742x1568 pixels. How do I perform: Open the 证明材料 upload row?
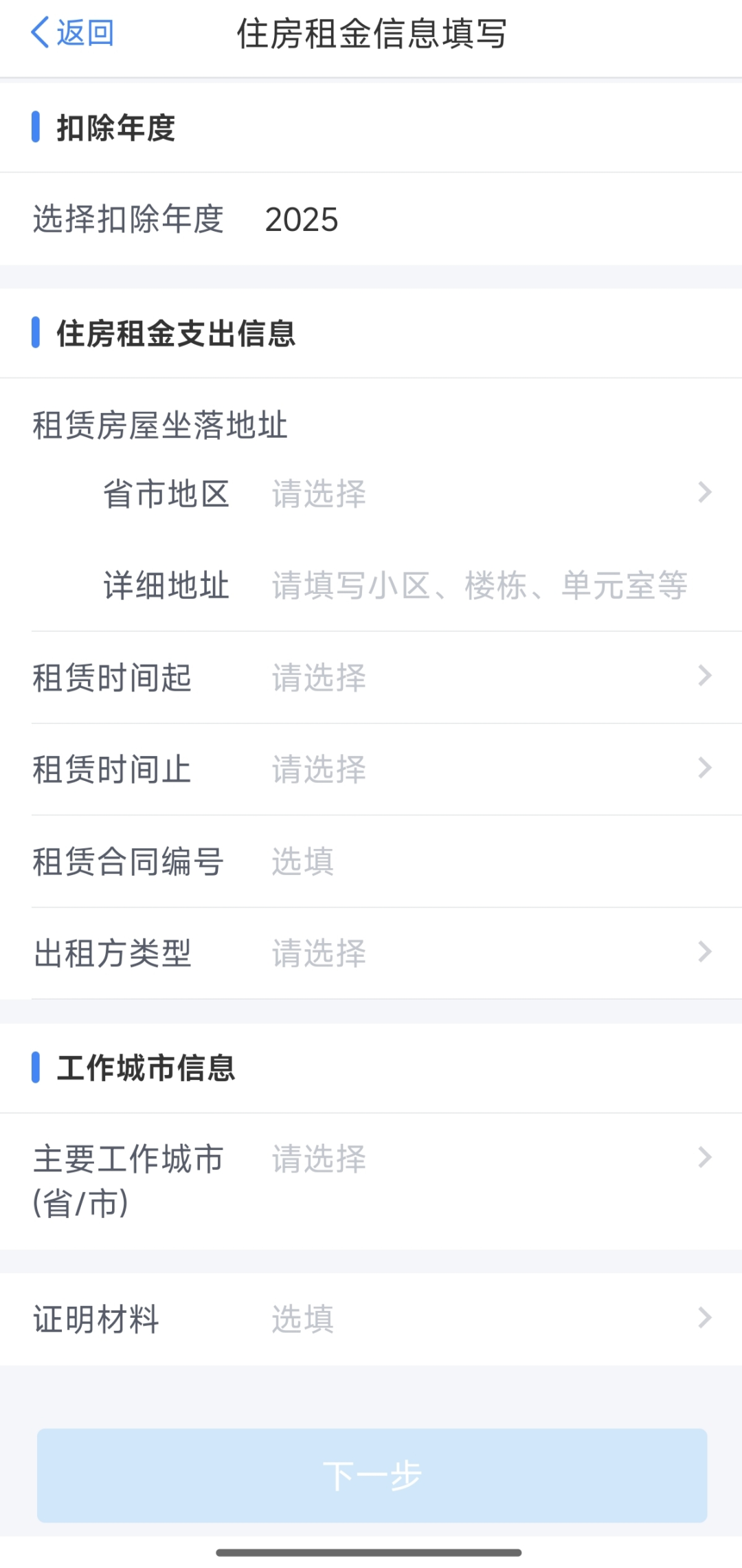[x=481, y=1319]
